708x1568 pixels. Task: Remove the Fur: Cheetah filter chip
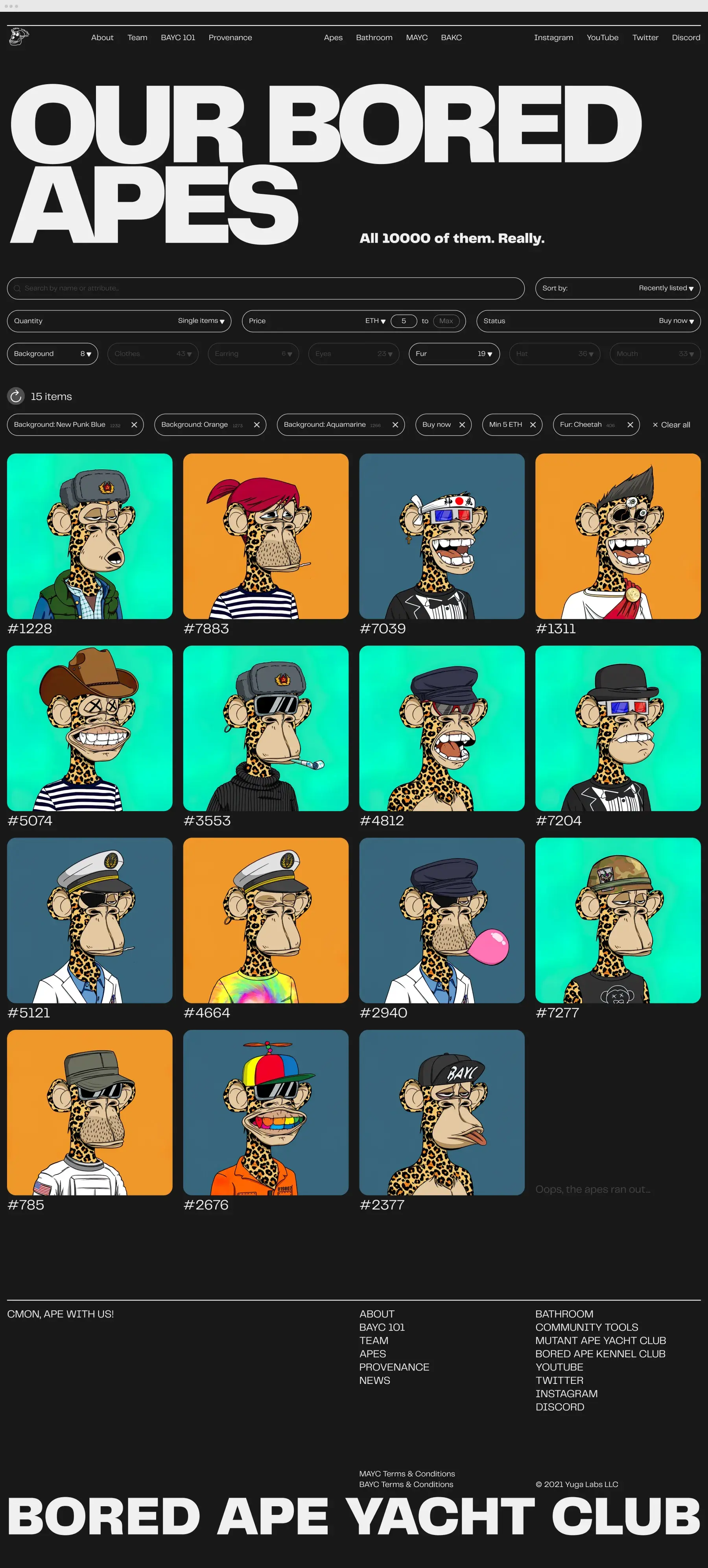(x=630, y=425)
